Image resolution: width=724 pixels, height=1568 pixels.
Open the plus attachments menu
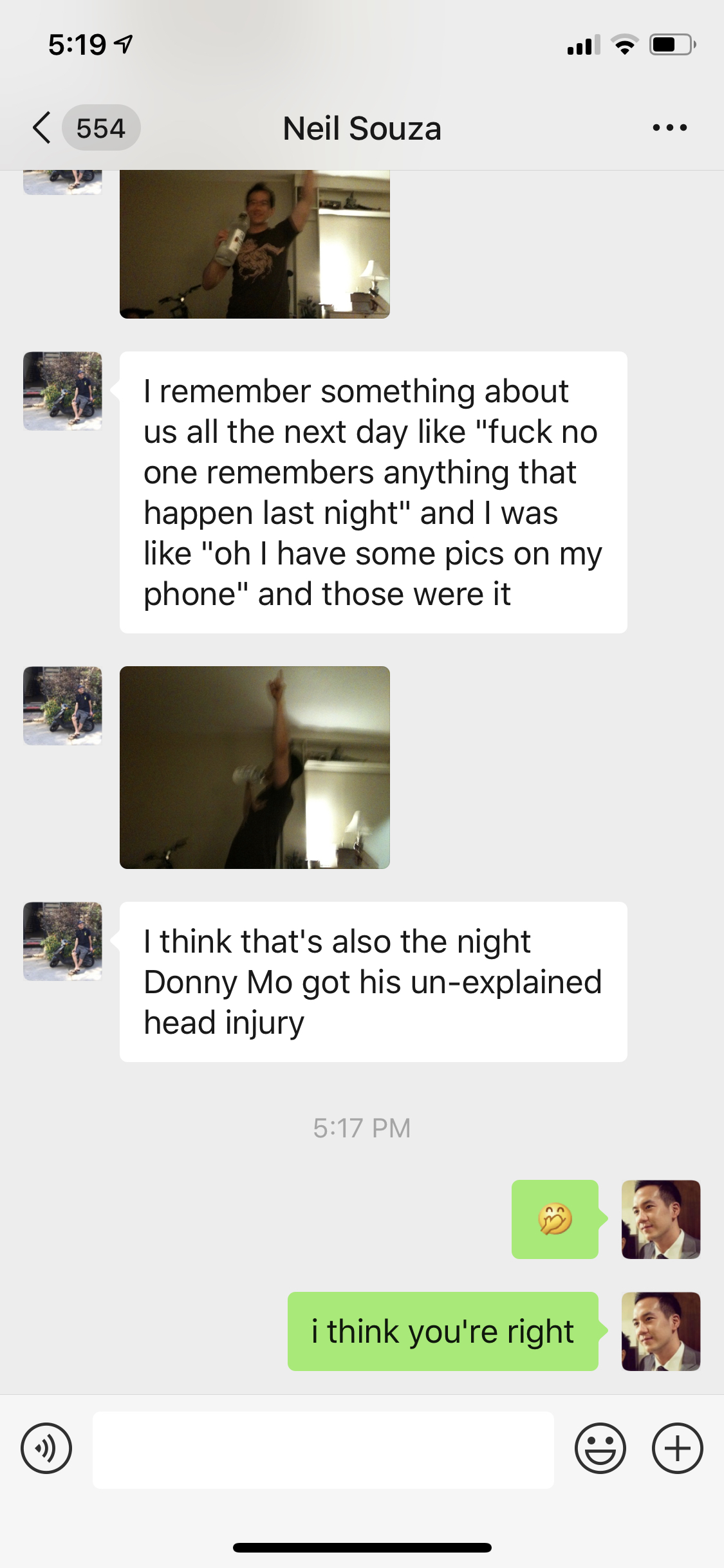tap(677, 1449)
